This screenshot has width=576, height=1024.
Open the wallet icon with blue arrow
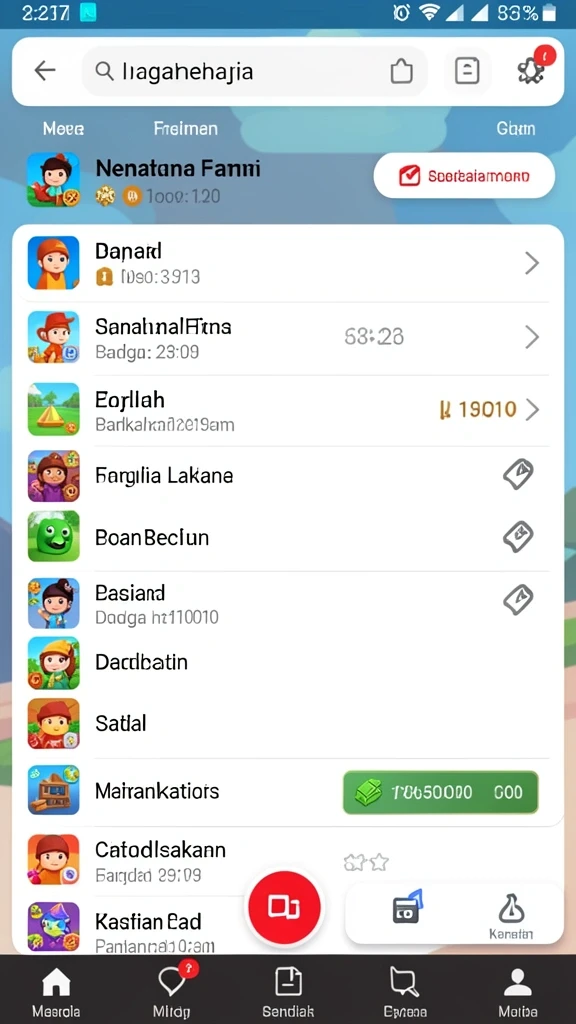(x=408, y=906)
